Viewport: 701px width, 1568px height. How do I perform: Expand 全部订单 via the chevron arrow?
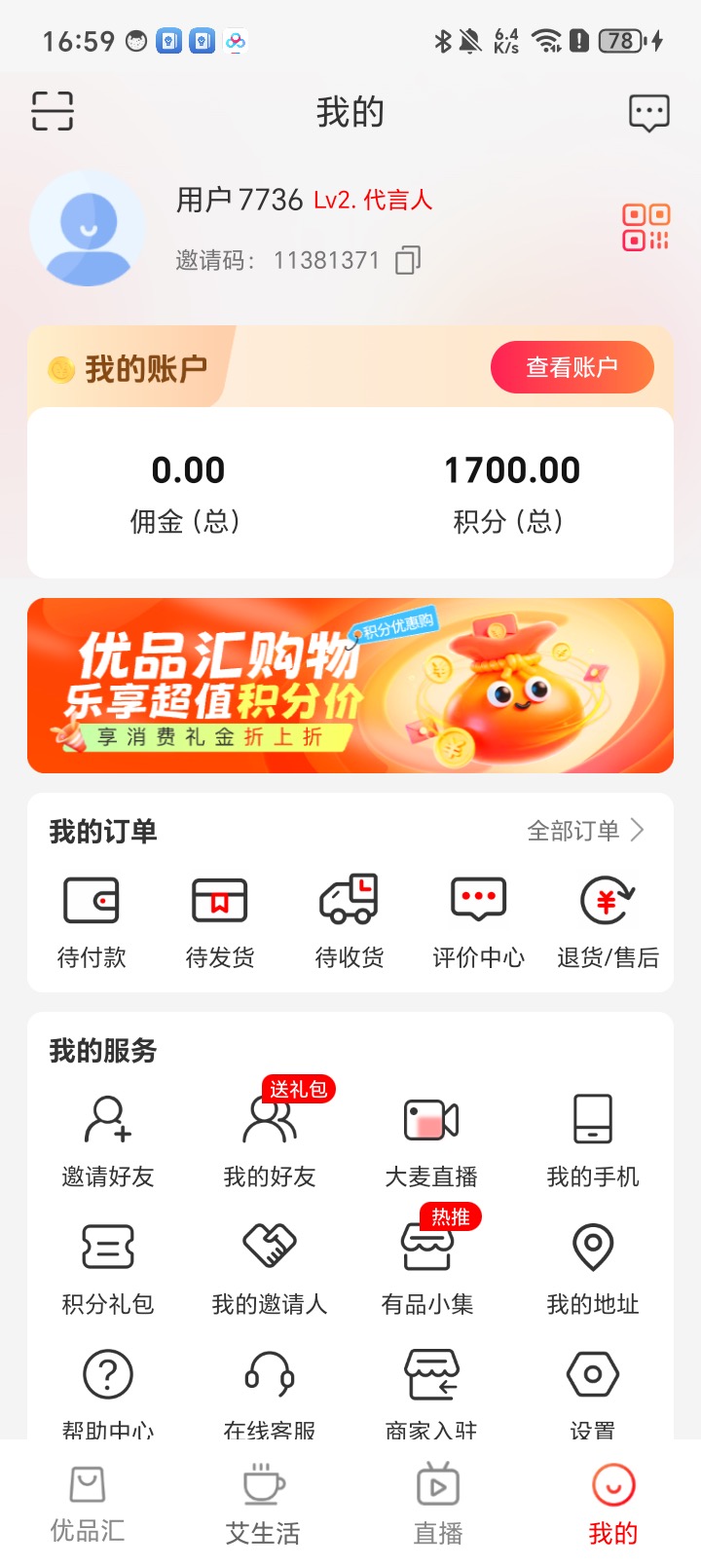click(x=638, y=830)
